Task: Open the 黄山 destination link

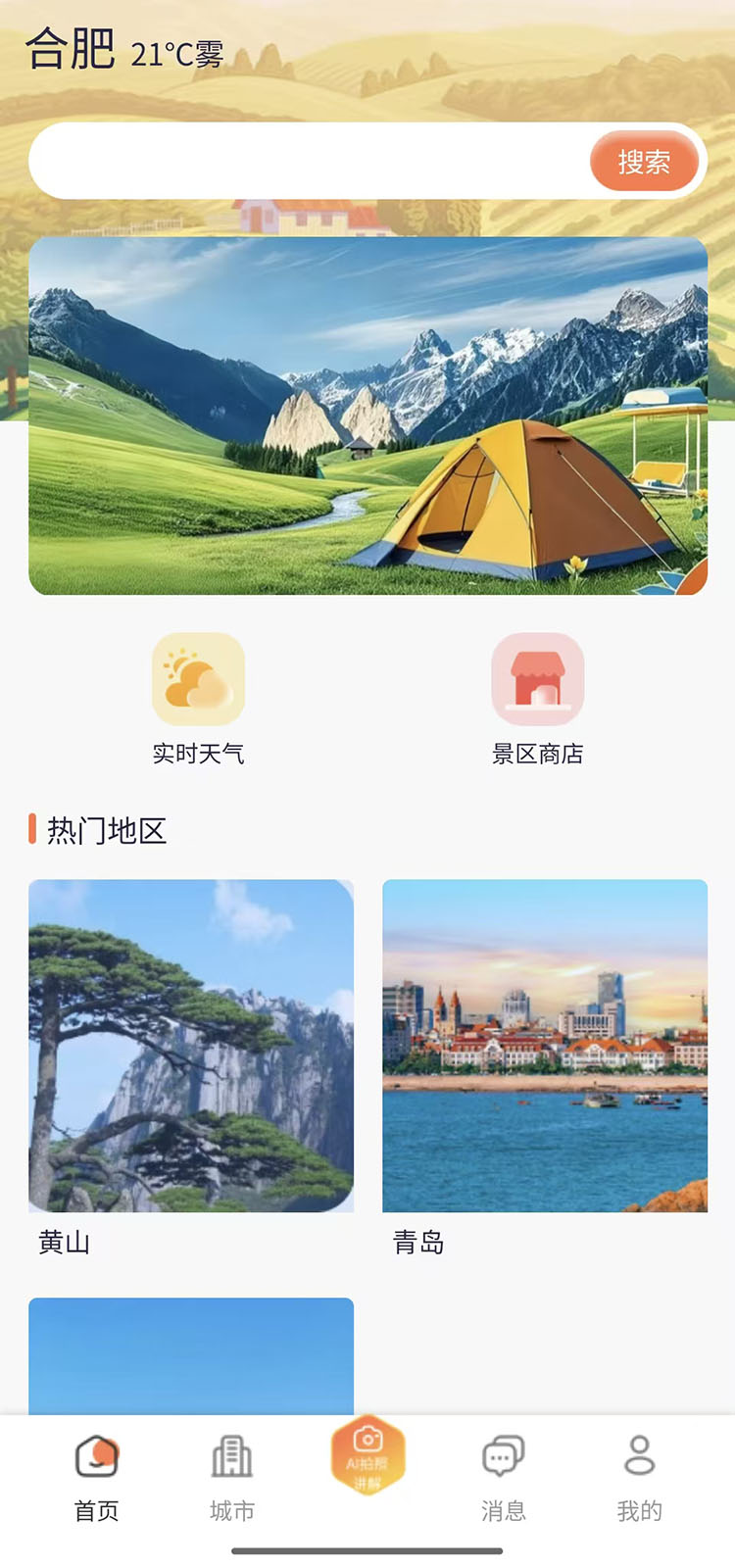Action: click(x=66, y=1243)
